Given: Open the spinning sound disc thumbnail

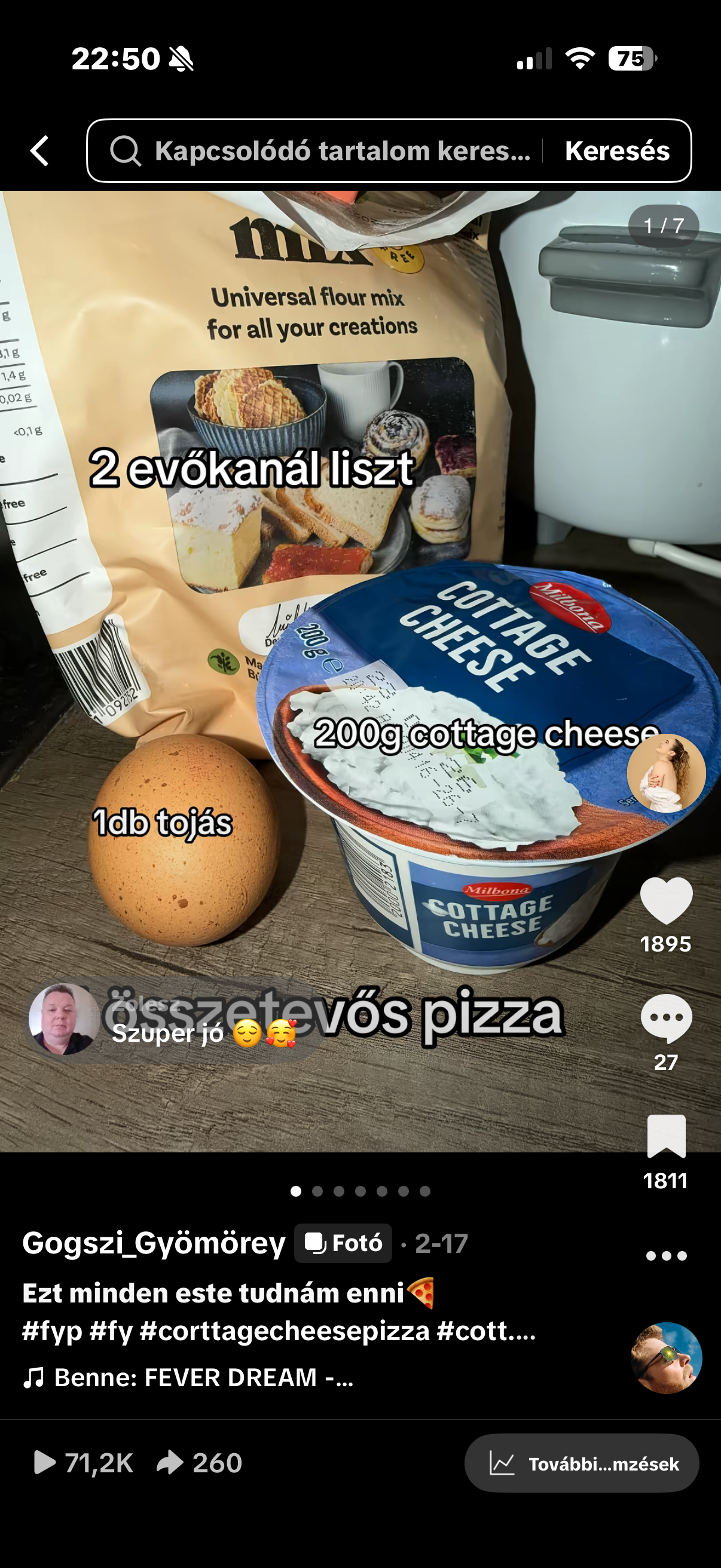Looking at the screenshot, I should pyautogui.click(x=665, y=1358).
